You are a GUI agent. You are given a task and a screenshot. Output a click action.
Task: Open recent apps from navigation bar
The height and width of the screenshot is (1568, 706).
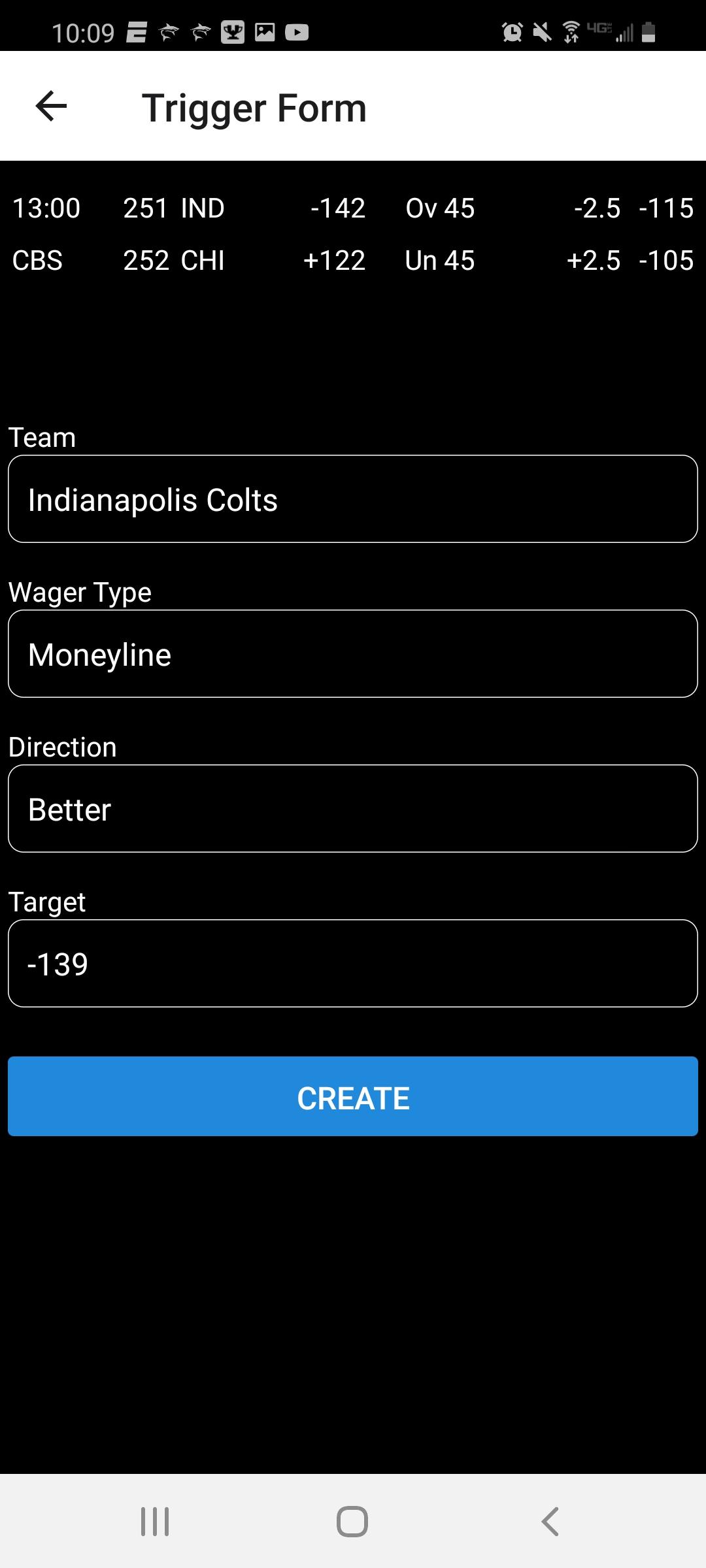tap(155, 1522)
